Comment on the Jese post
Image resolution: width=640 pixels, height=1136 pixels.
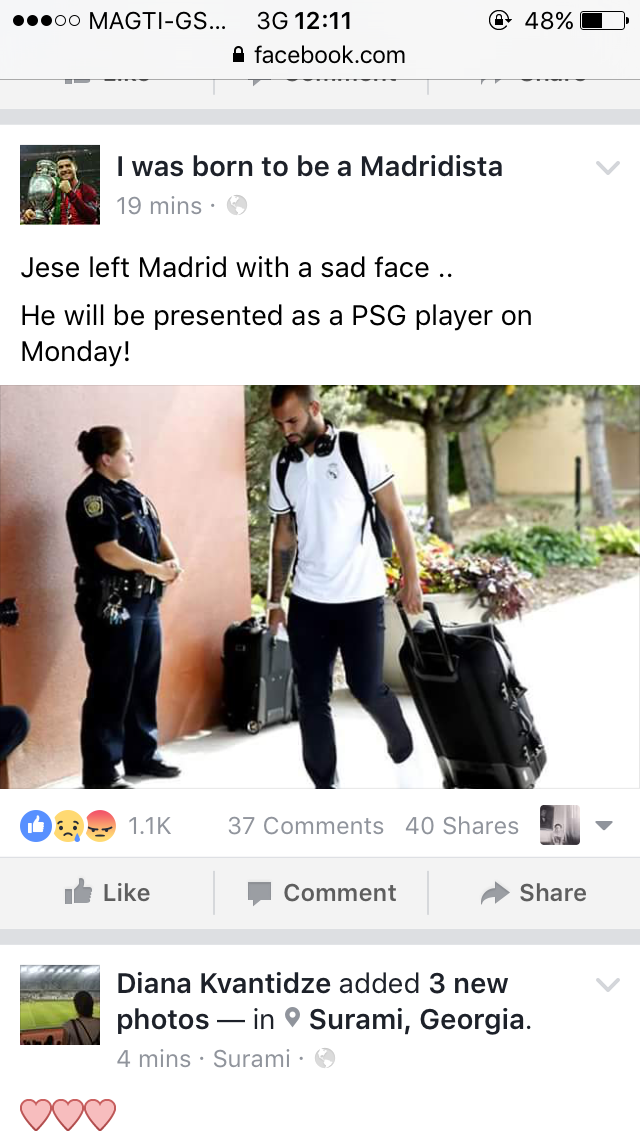tap(322, 893)
